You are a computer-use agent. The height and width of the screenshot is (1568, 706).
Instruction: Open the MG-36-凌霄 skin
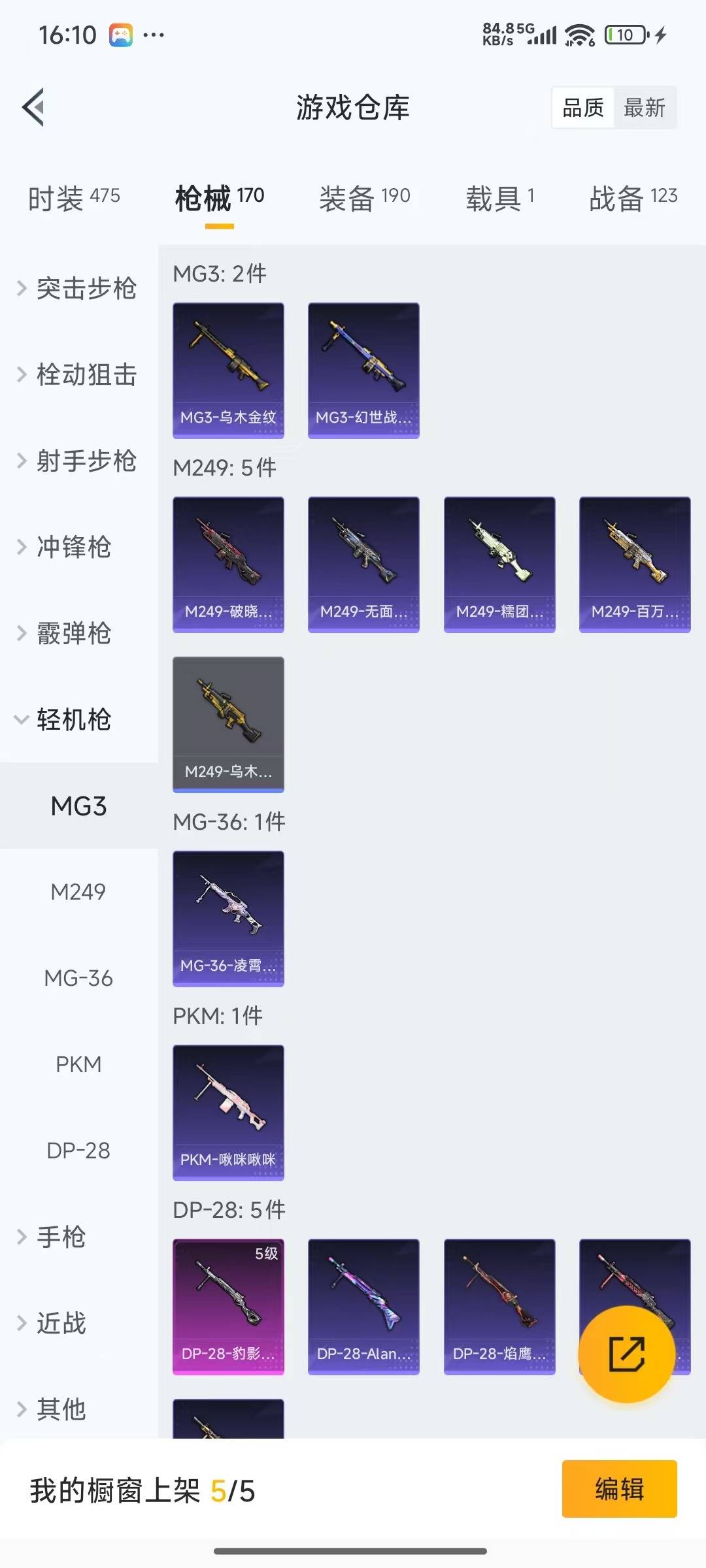pyautogui.click(x=228, y=918)
